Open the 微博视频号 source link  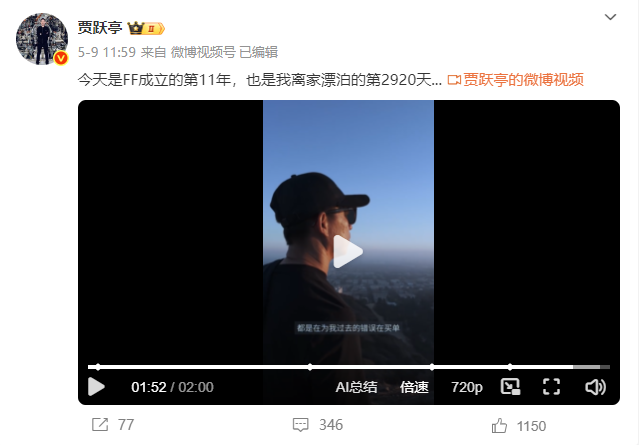tap(203, 52)
